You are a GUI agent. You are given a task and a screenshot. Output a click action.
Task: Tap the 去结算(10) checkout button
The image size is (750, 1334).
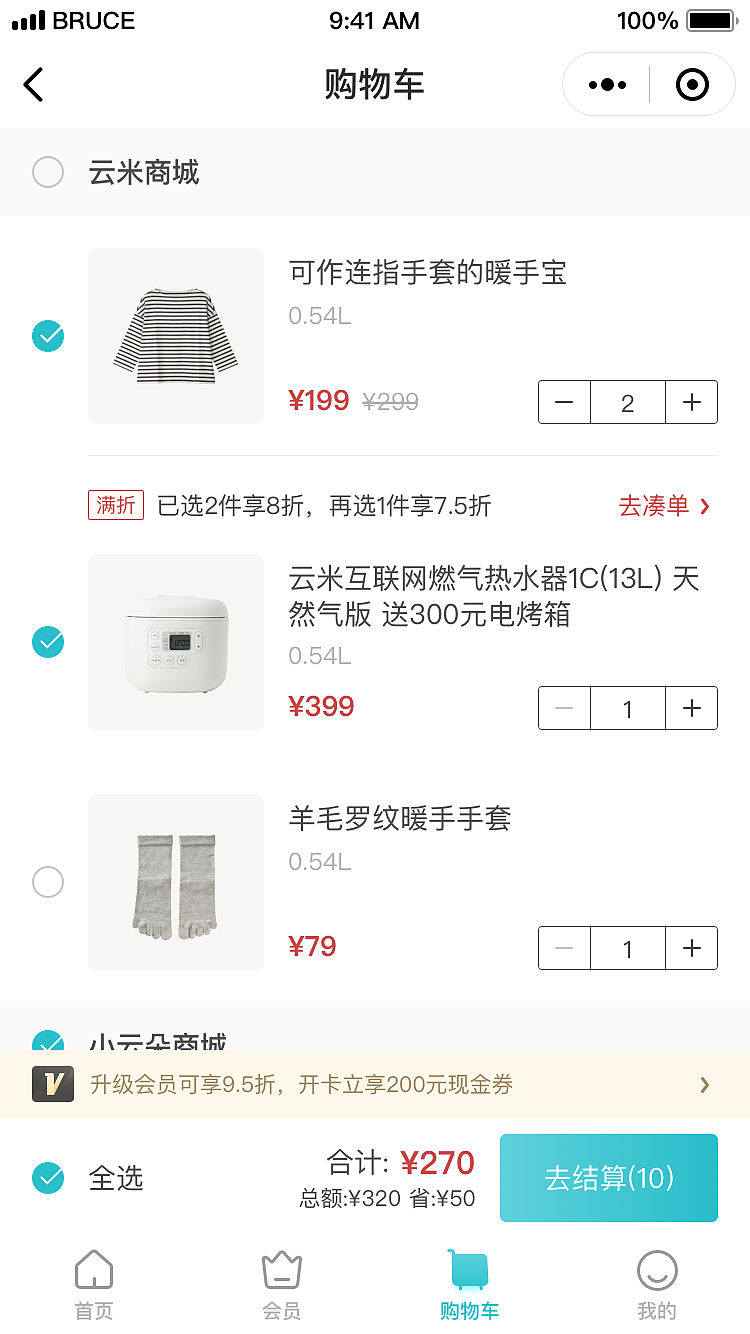pos(608,1178)
